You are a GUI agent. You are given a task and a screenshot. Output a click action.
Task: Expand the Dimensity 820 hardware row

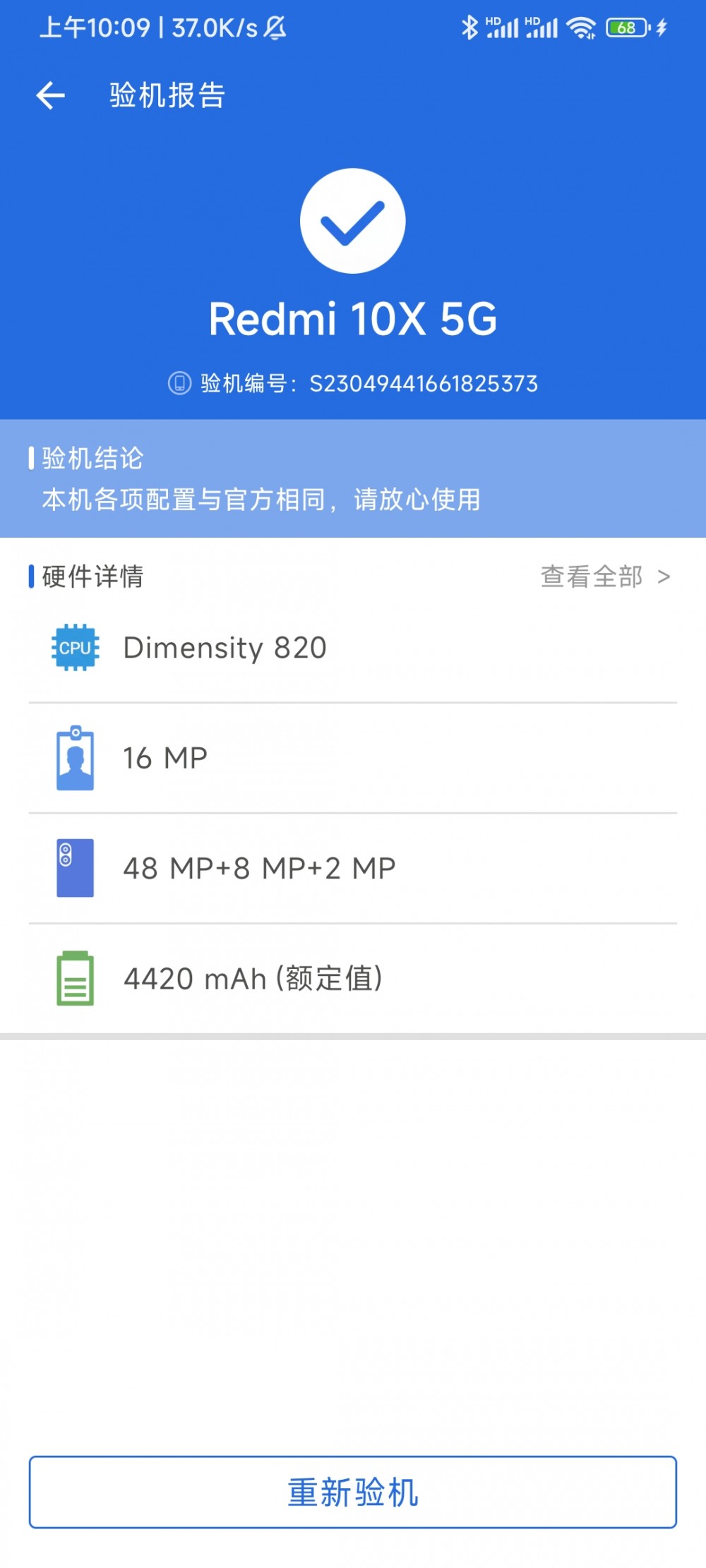click(x=353, y=647)
